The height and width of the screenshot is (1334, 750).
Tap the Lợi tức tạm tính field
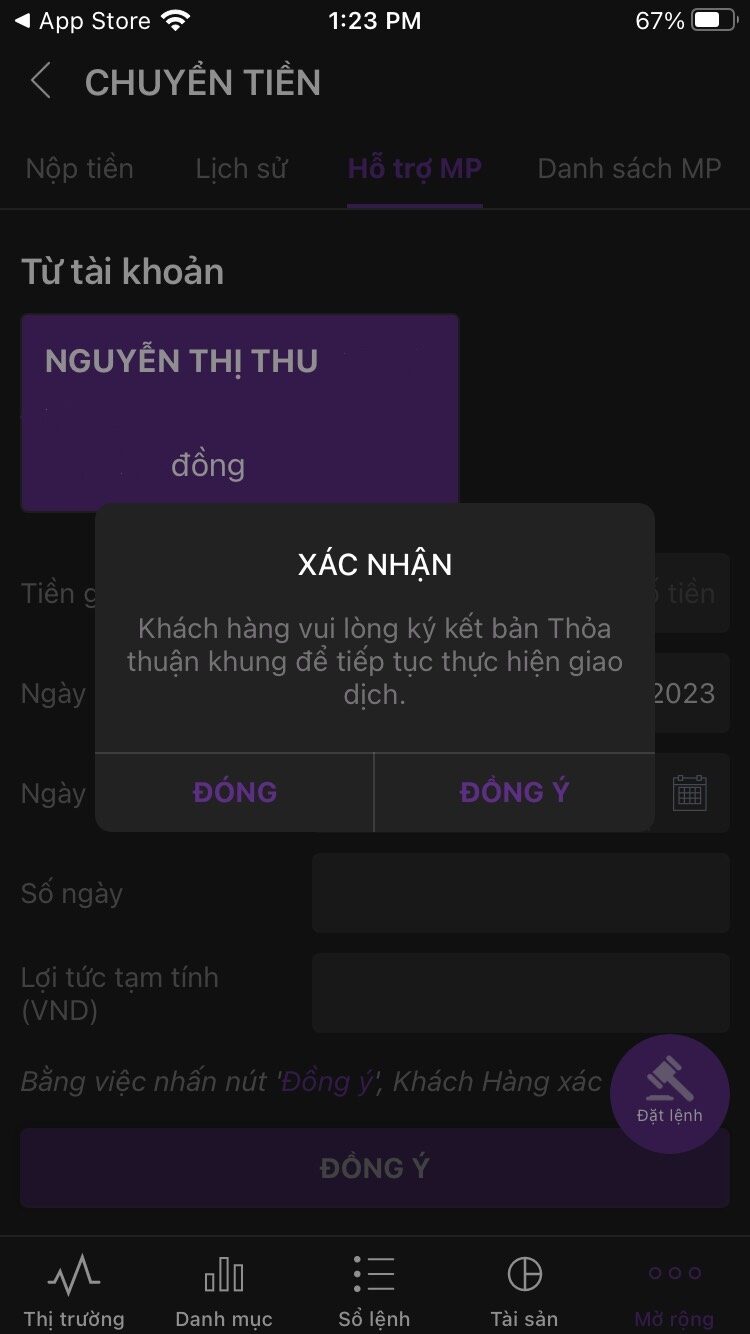(x=520, y=993)
